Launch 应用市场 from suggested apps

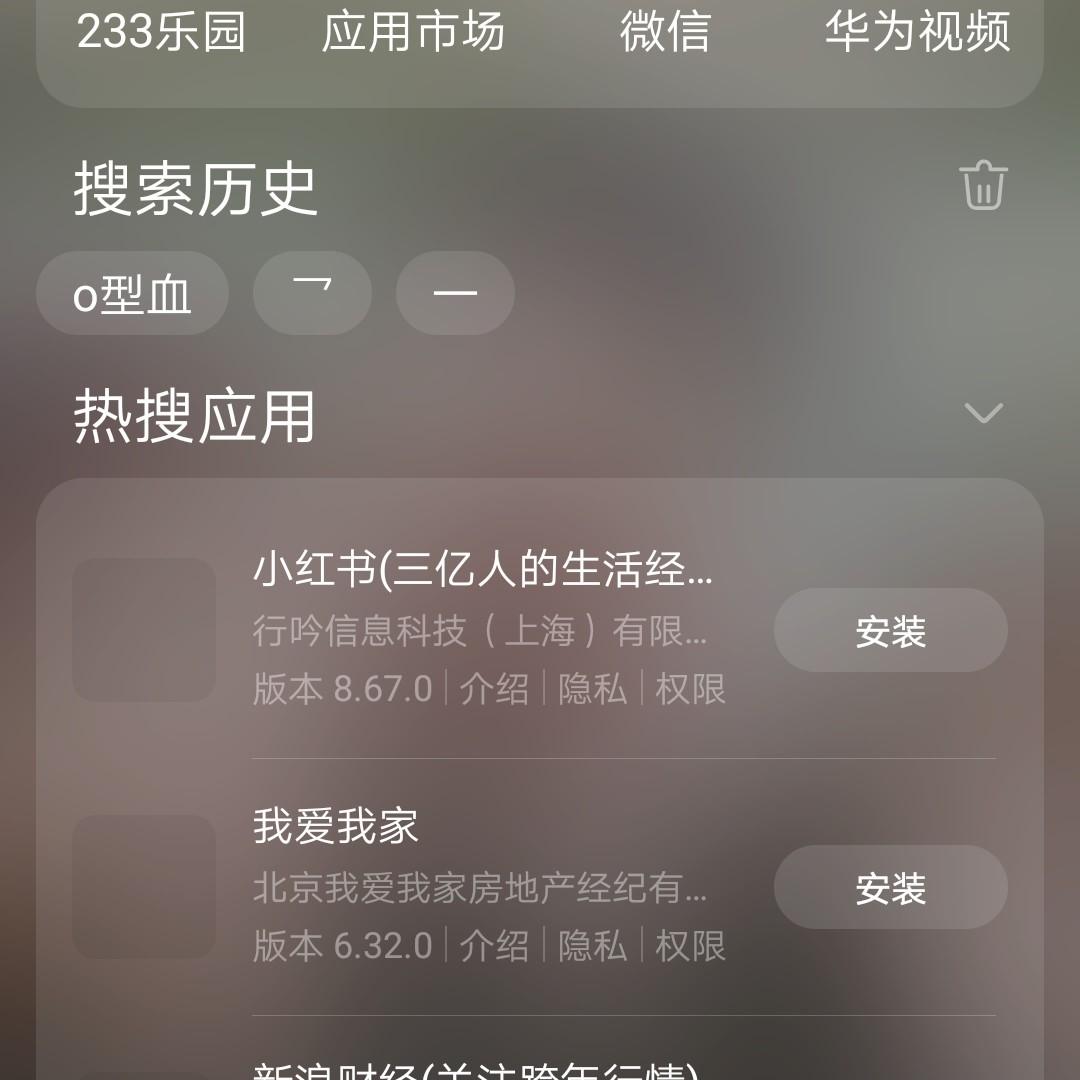point(413,32)
